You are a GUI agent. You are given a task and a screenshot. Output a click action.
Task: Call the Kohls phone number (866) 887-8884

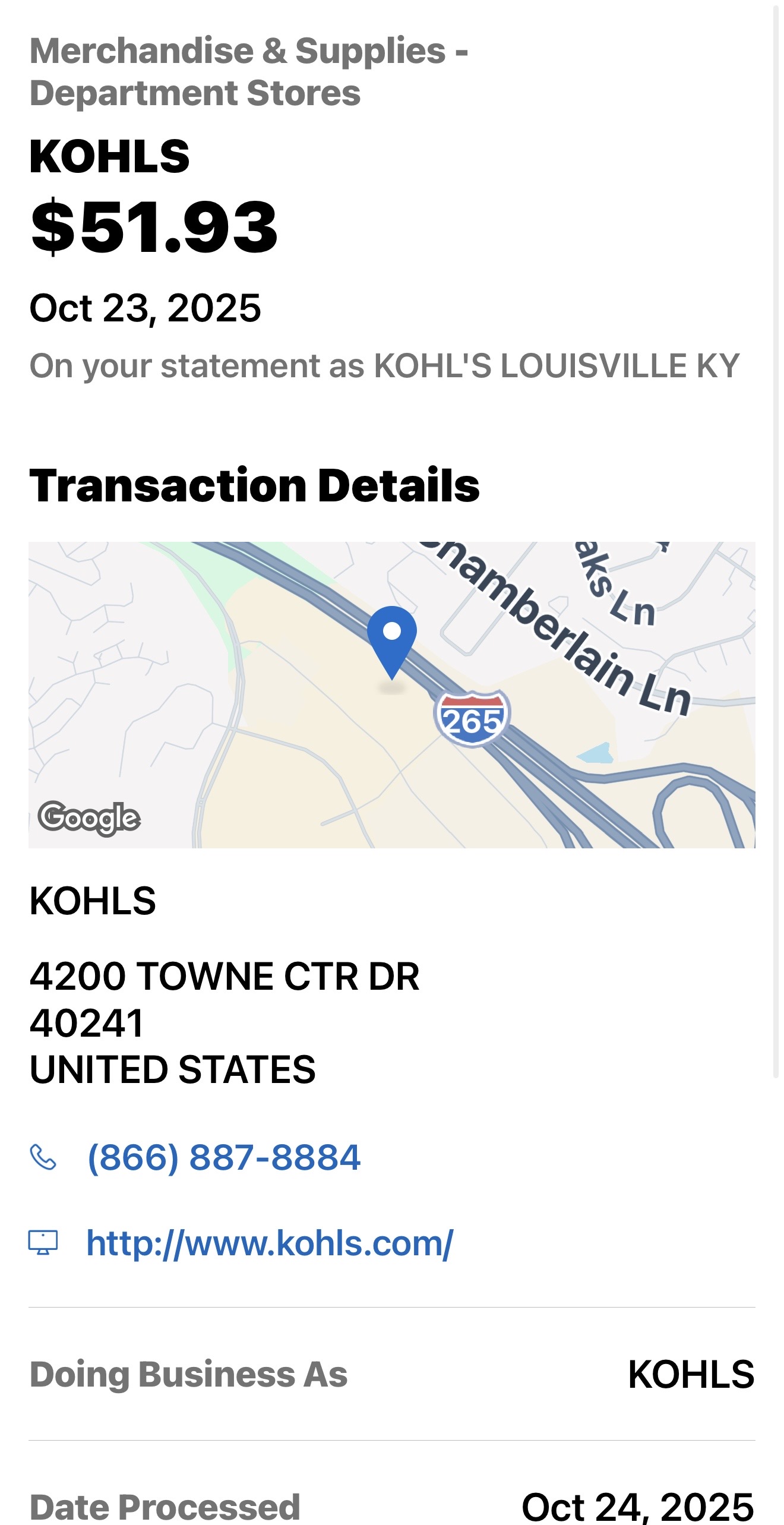pos(224,1157)
